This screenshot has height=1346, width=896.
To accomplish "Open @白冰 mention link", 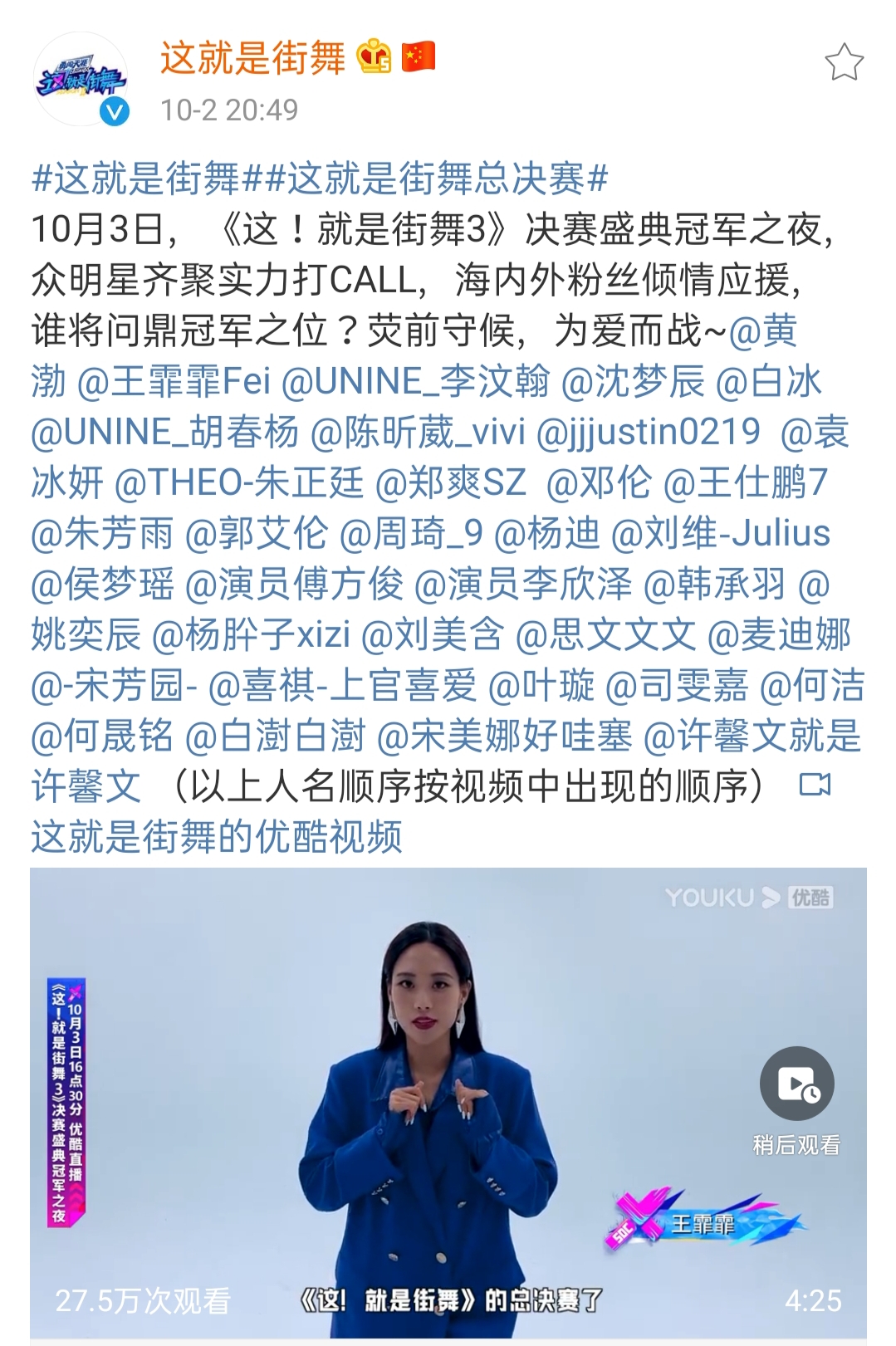I will 768,381.
